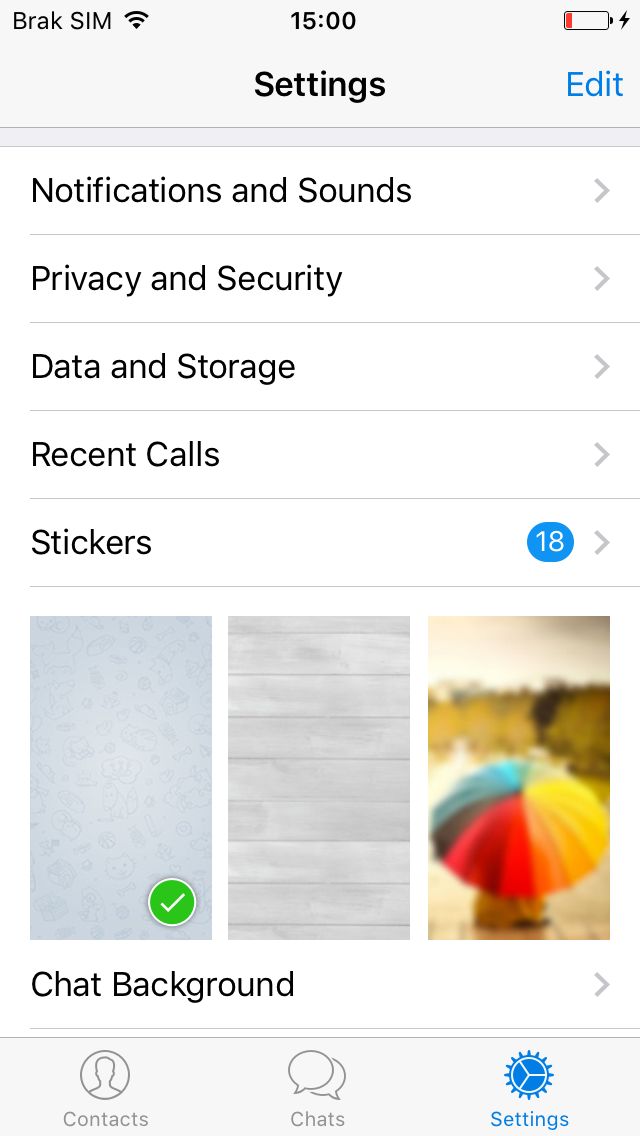640x1136 pixels.
Task: Choose the grey wooden planks wallpaper
Action: 319,777
